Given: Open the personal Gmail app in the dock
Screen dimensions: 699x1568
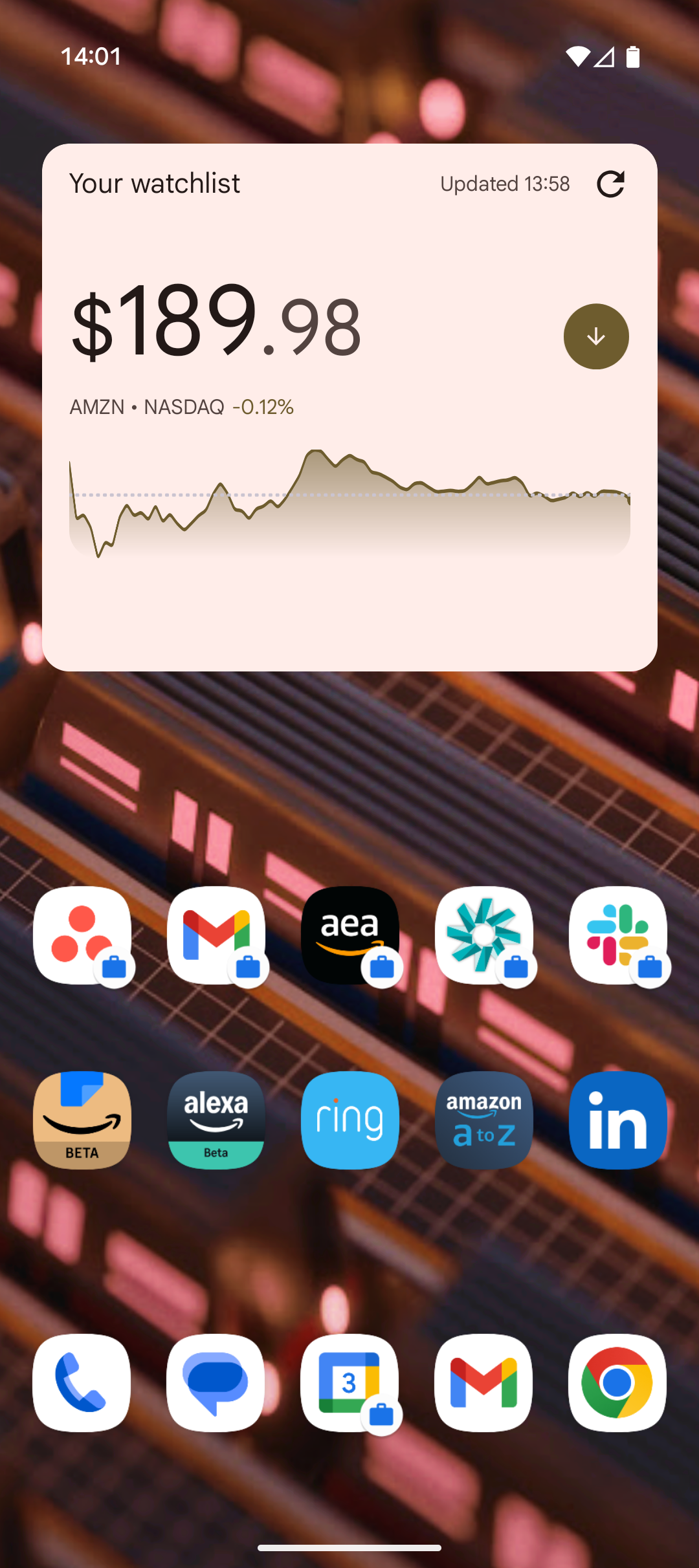Looking at the screenshot, I should point(483,1383).
